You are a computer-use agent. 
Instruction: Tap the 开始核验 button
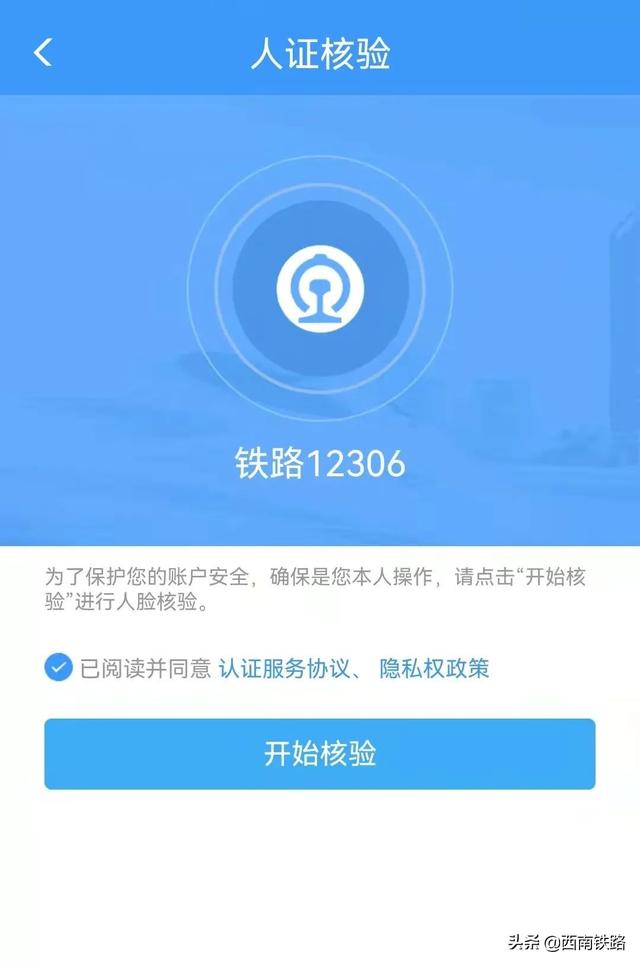tap(320, 754)
